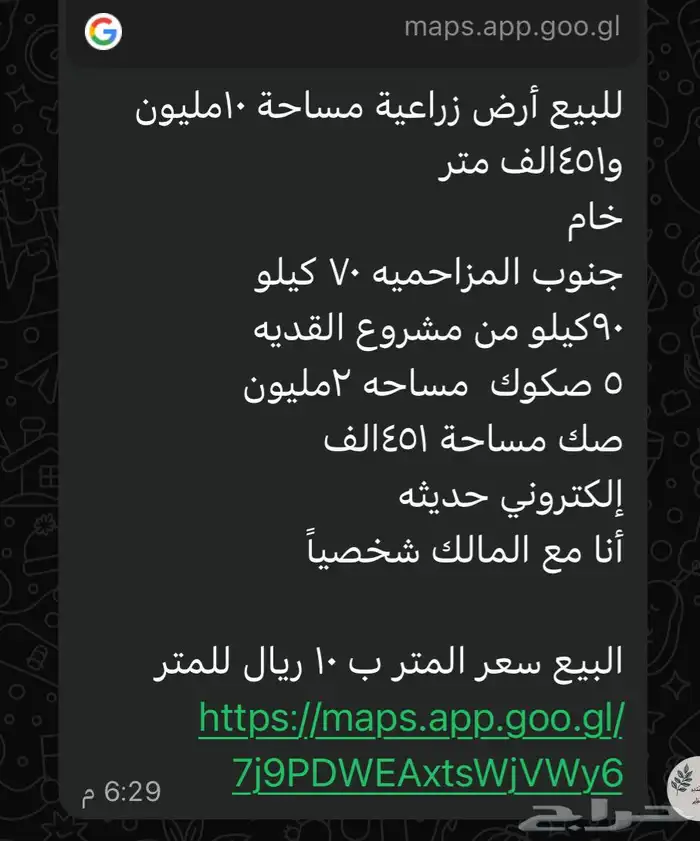The height and width of the screenshot is (841, 700).
Task: Open the Google Maps link preview card
Action: click(354, 32)
